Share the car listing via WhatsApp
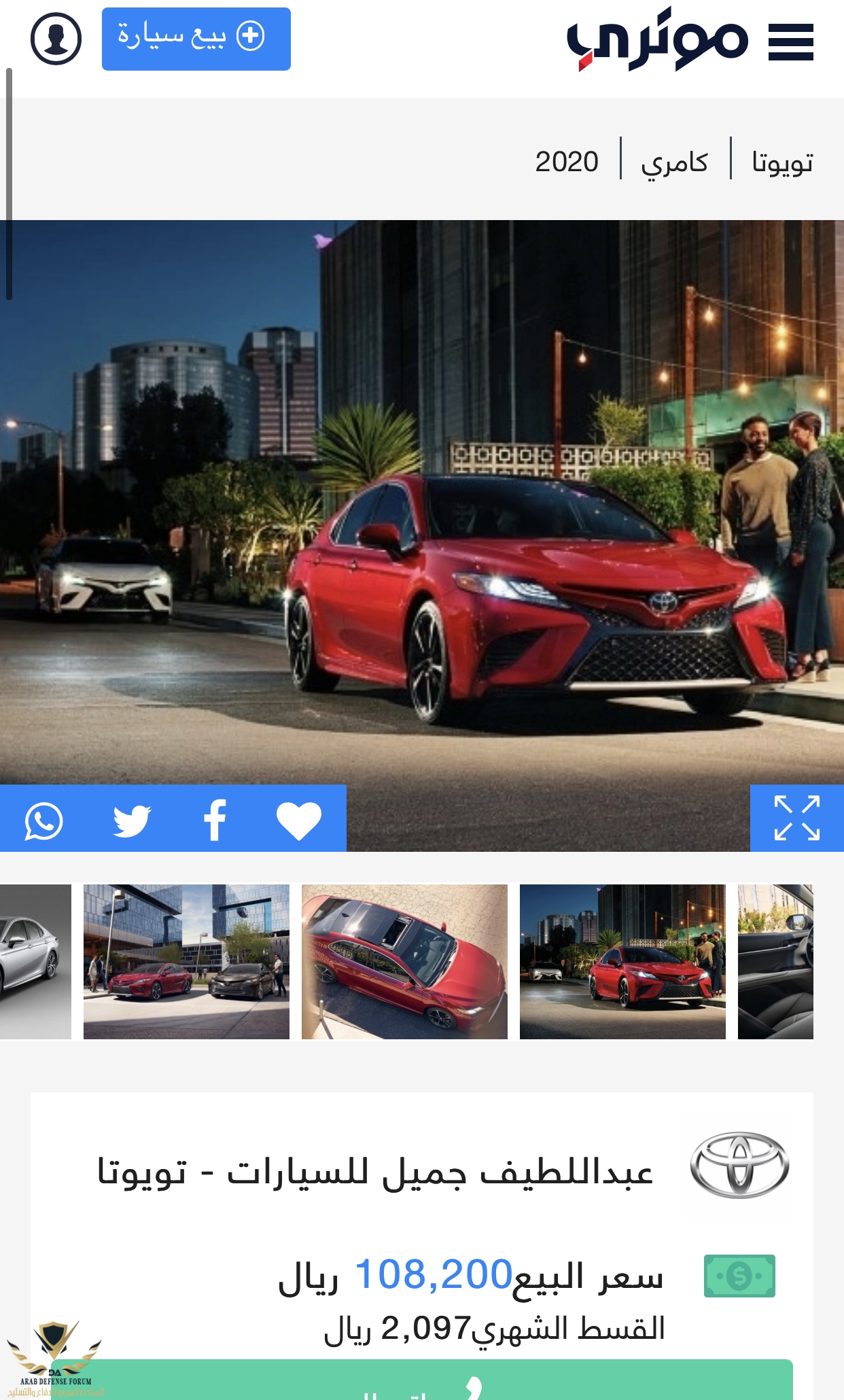844x1400 pixels. (x=44, y=821)
